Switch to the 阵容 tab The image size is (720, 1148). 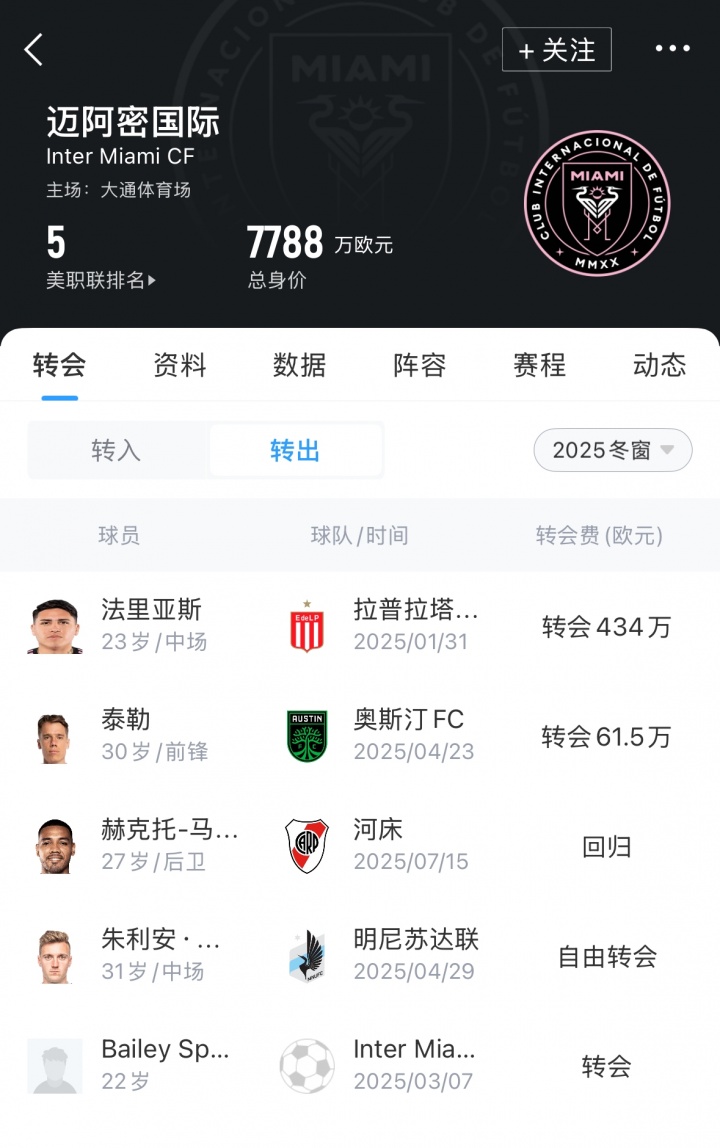click(x=420, y=366)
